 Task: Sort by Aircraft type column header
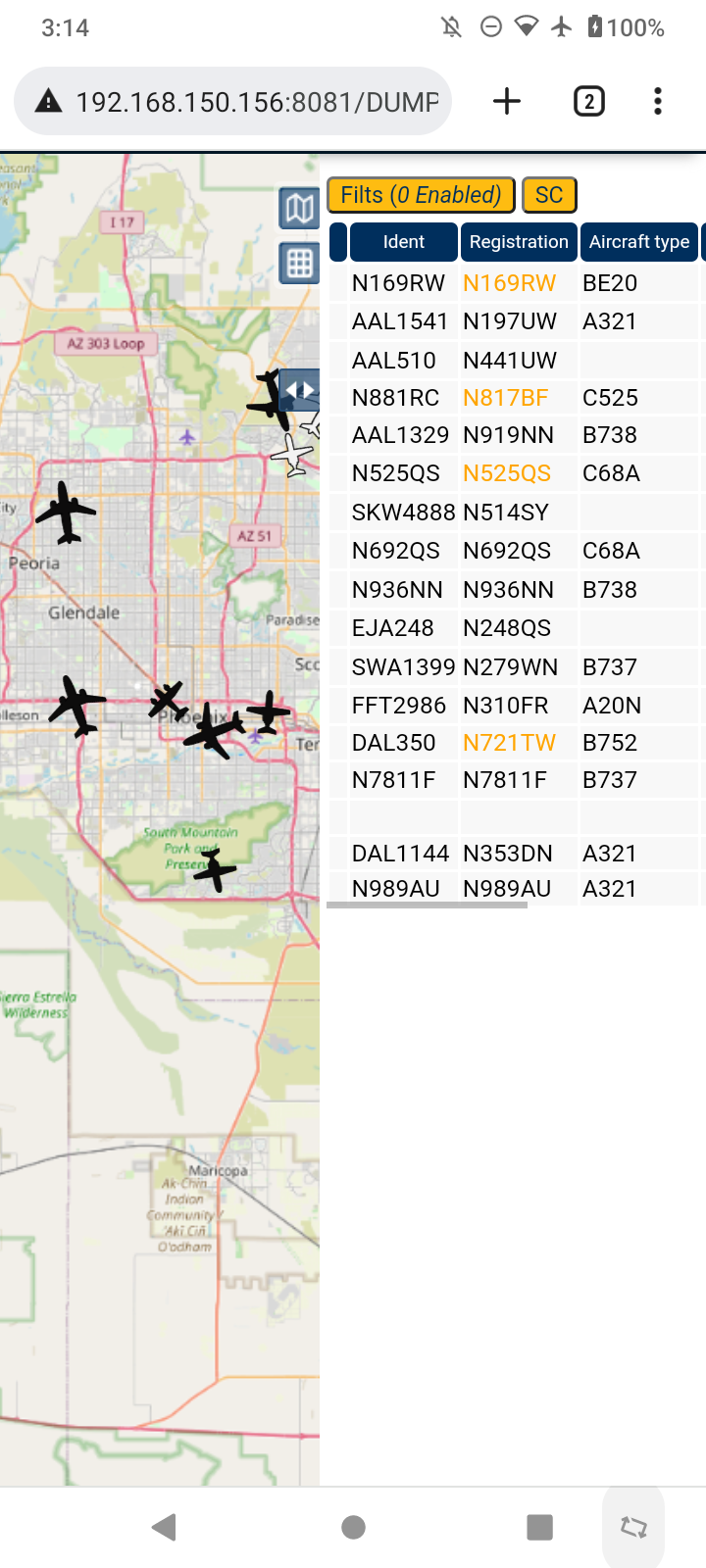pyautogui.click(x=639, y=242)
